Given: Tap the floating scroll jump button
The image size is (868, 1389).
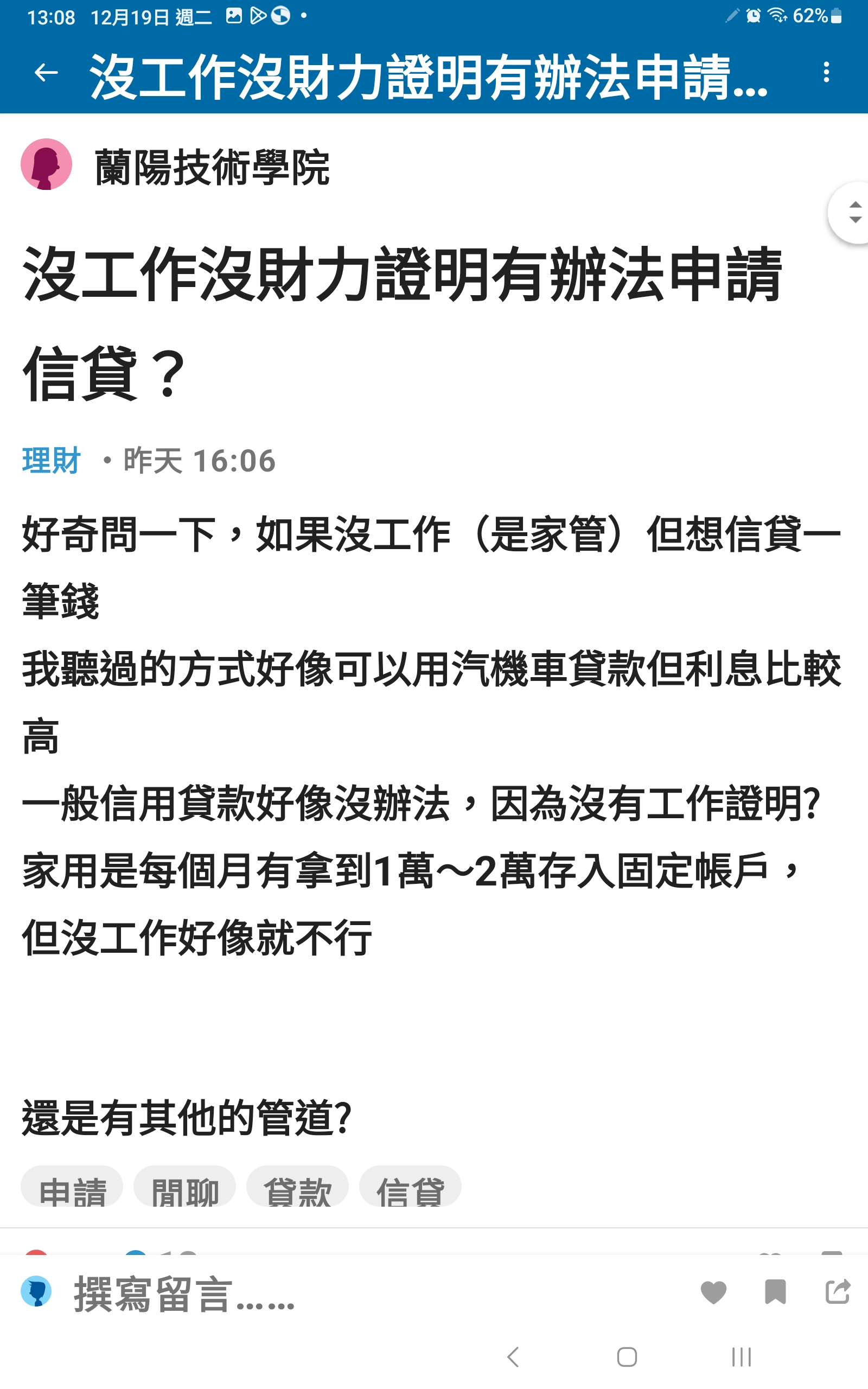Looking at the screenshot, I should [x=851, y=212].
